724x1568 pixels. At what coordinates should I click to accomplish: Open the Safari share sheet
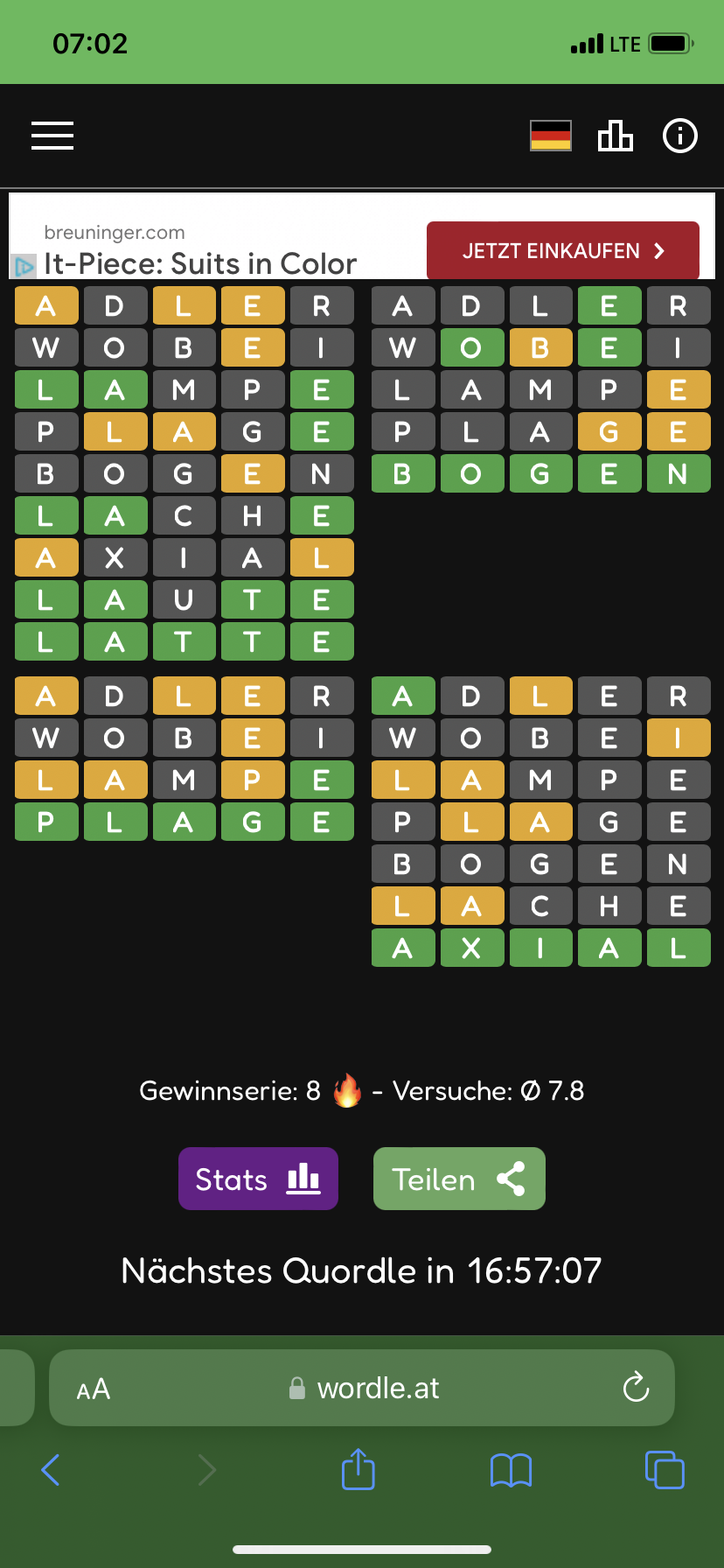tap(358, 1469)
